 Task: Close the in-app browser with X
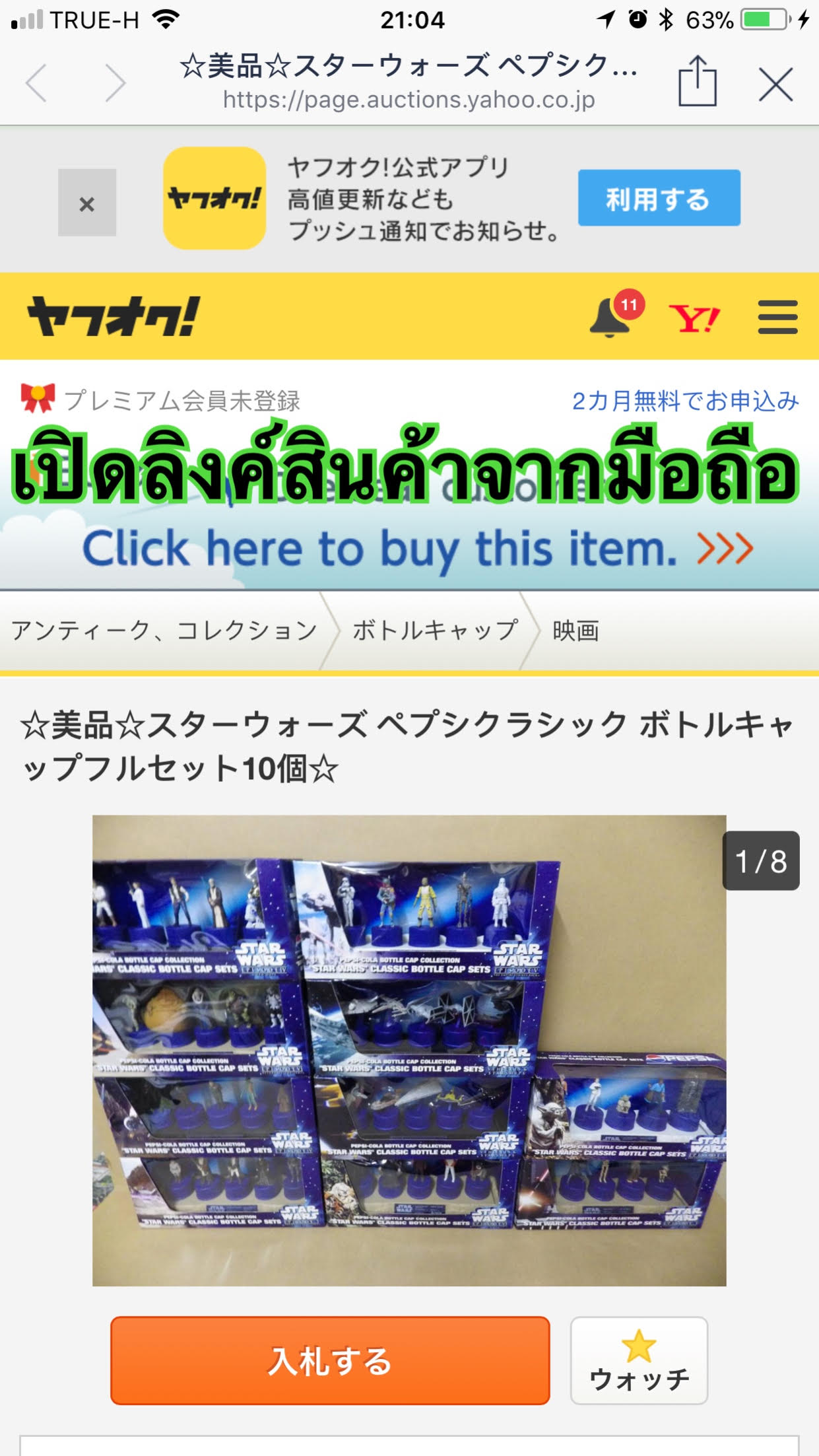(x=775, y=84)
